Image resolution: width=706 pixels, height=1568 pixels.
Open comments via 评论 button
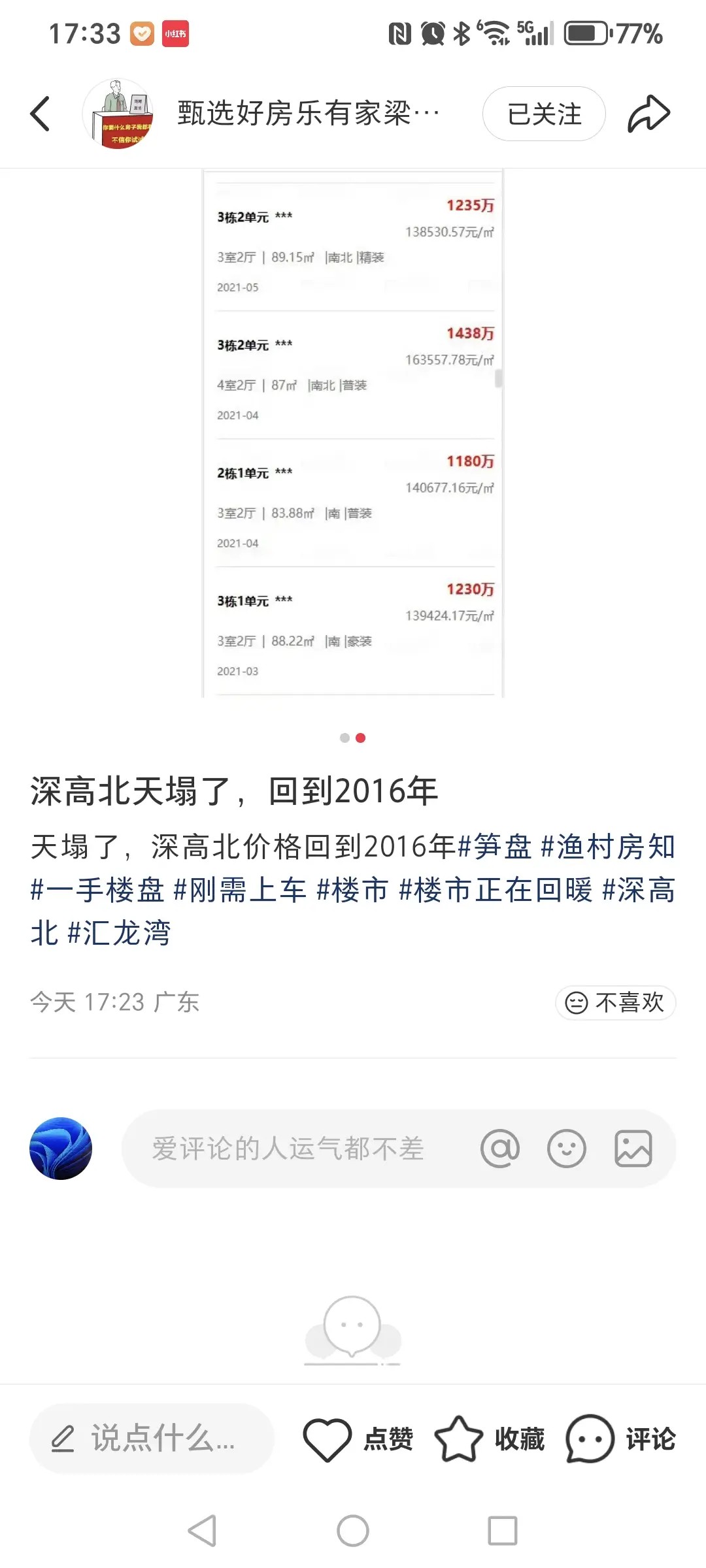point(621,1439)
